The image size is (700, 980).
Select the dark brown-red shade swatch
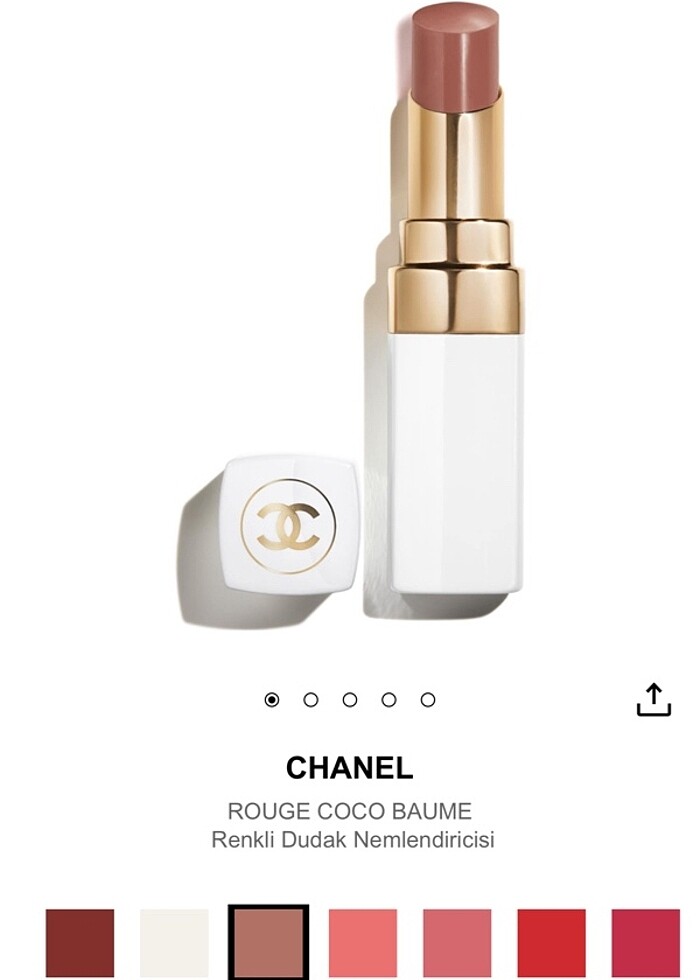pos(80,942)
